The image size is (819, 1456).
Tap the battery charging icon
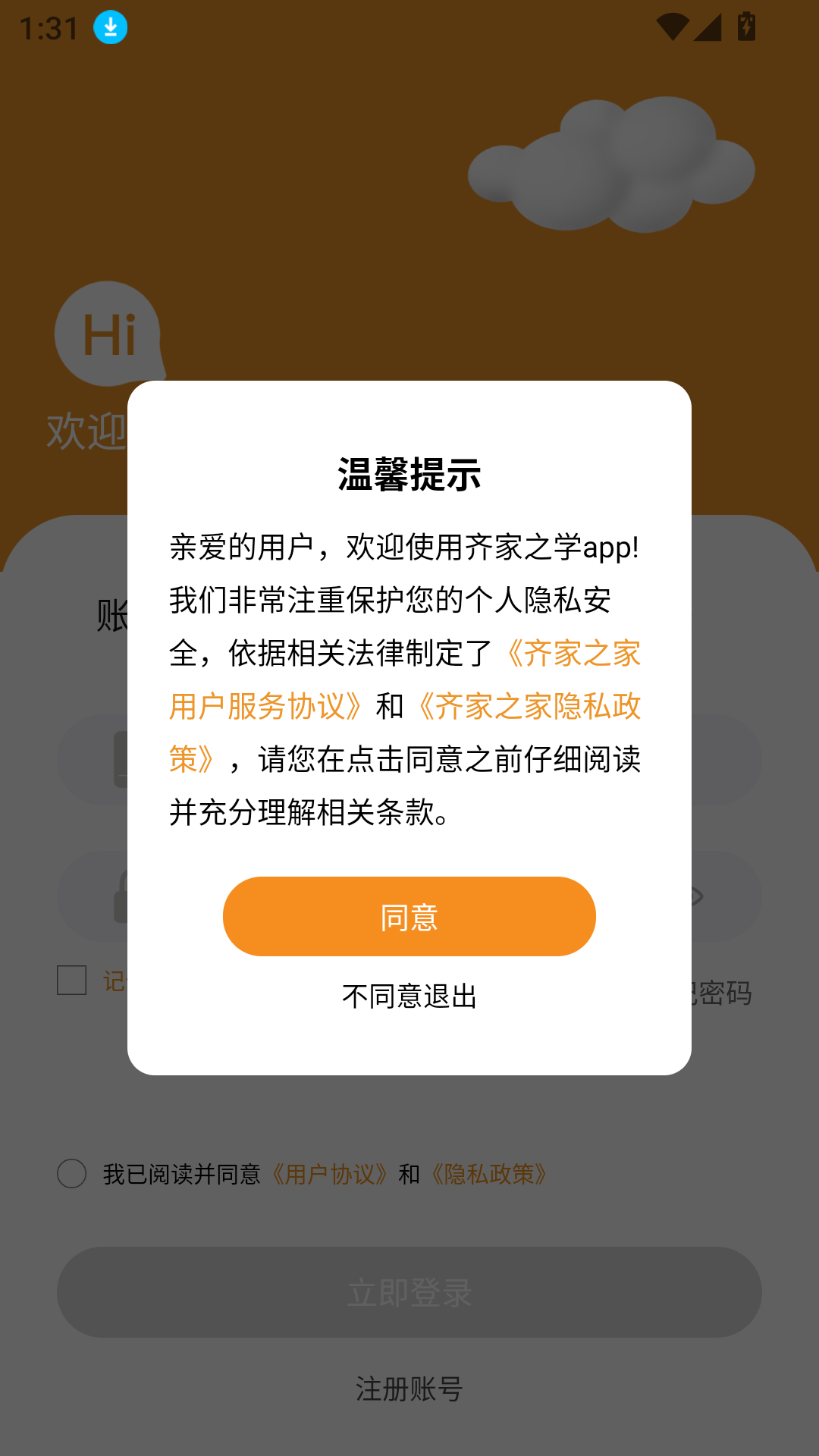point(746,25)
